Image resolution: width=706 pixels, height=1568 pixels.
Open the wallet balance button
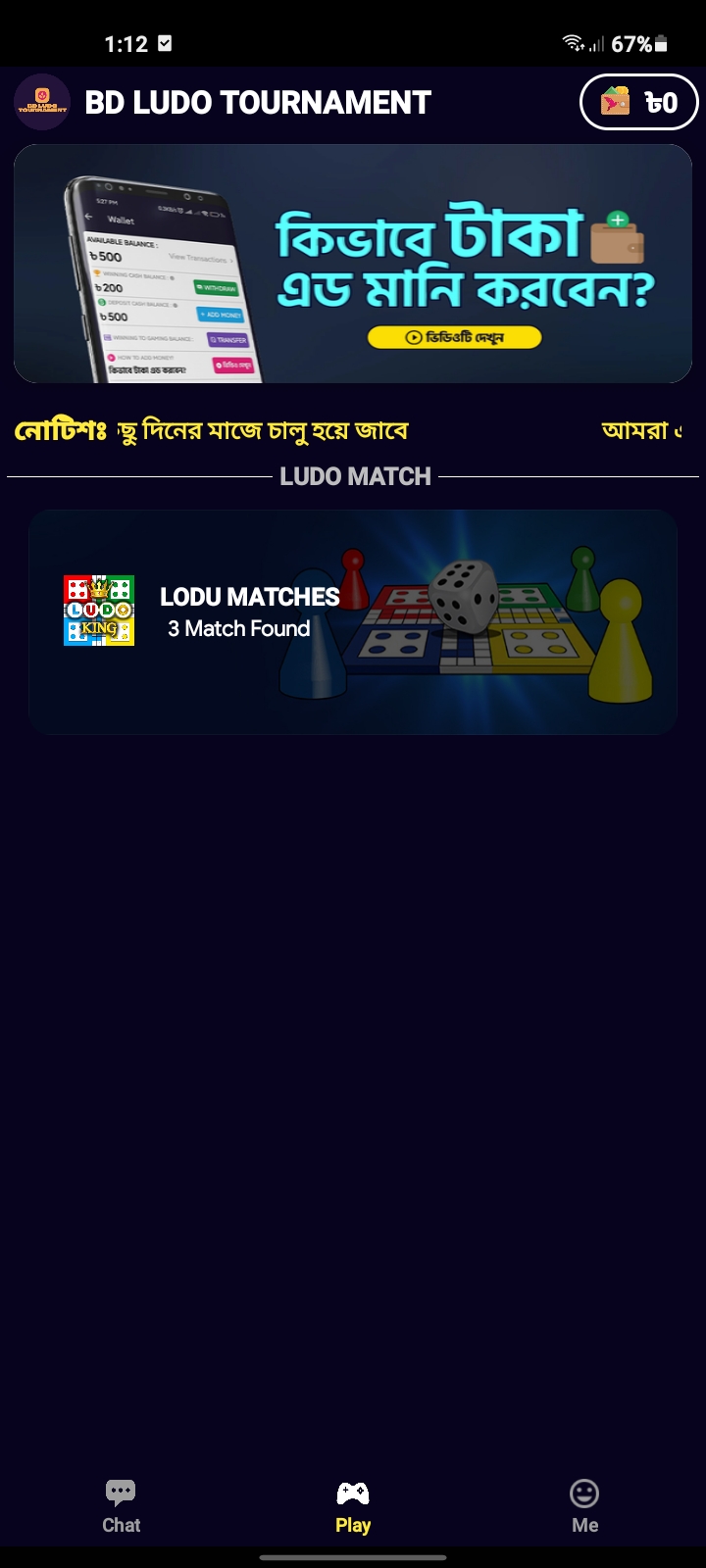[638, 102]
